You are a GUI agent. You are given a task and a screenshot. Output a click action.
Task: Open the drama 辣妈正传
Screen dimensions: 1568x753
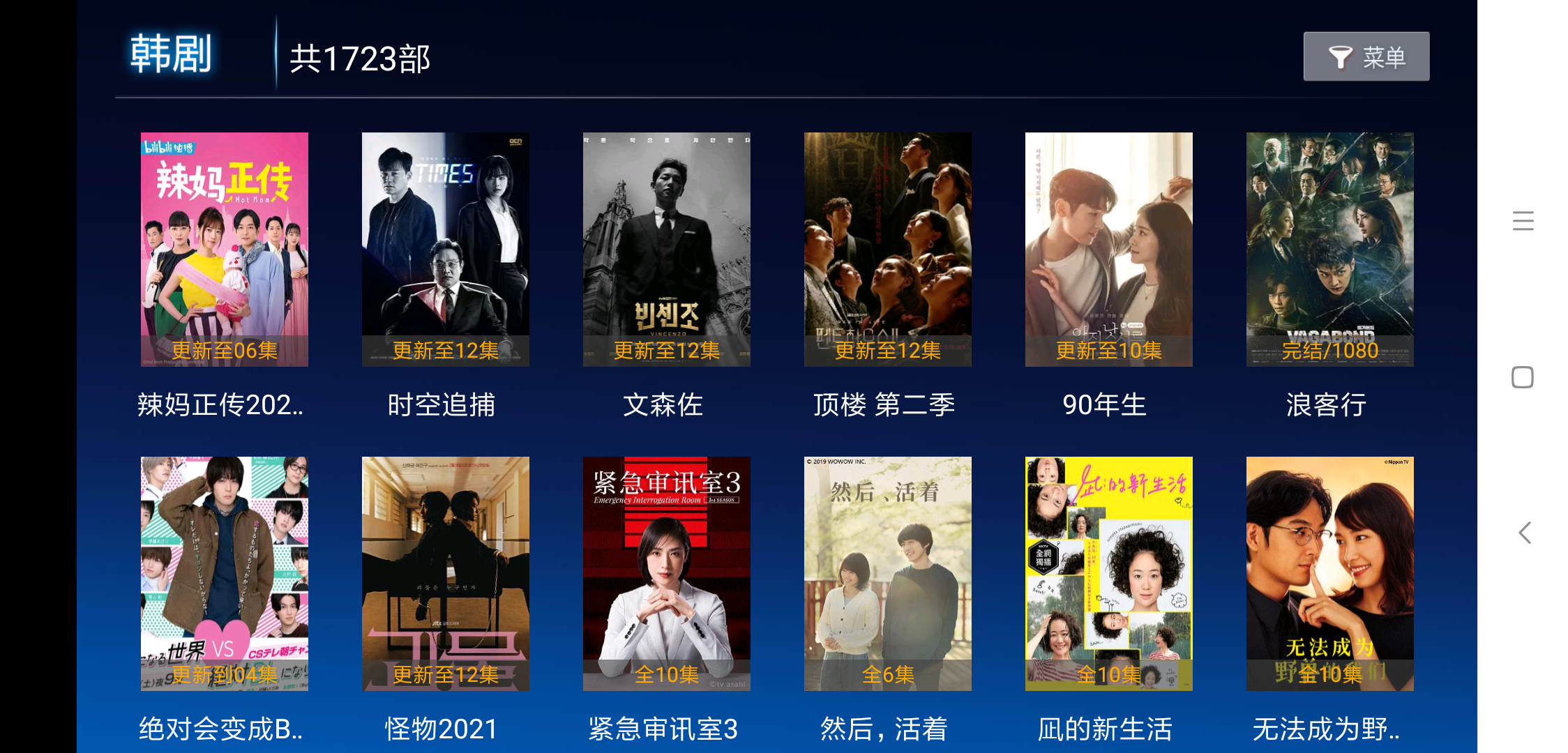click(x=224, y=250)
